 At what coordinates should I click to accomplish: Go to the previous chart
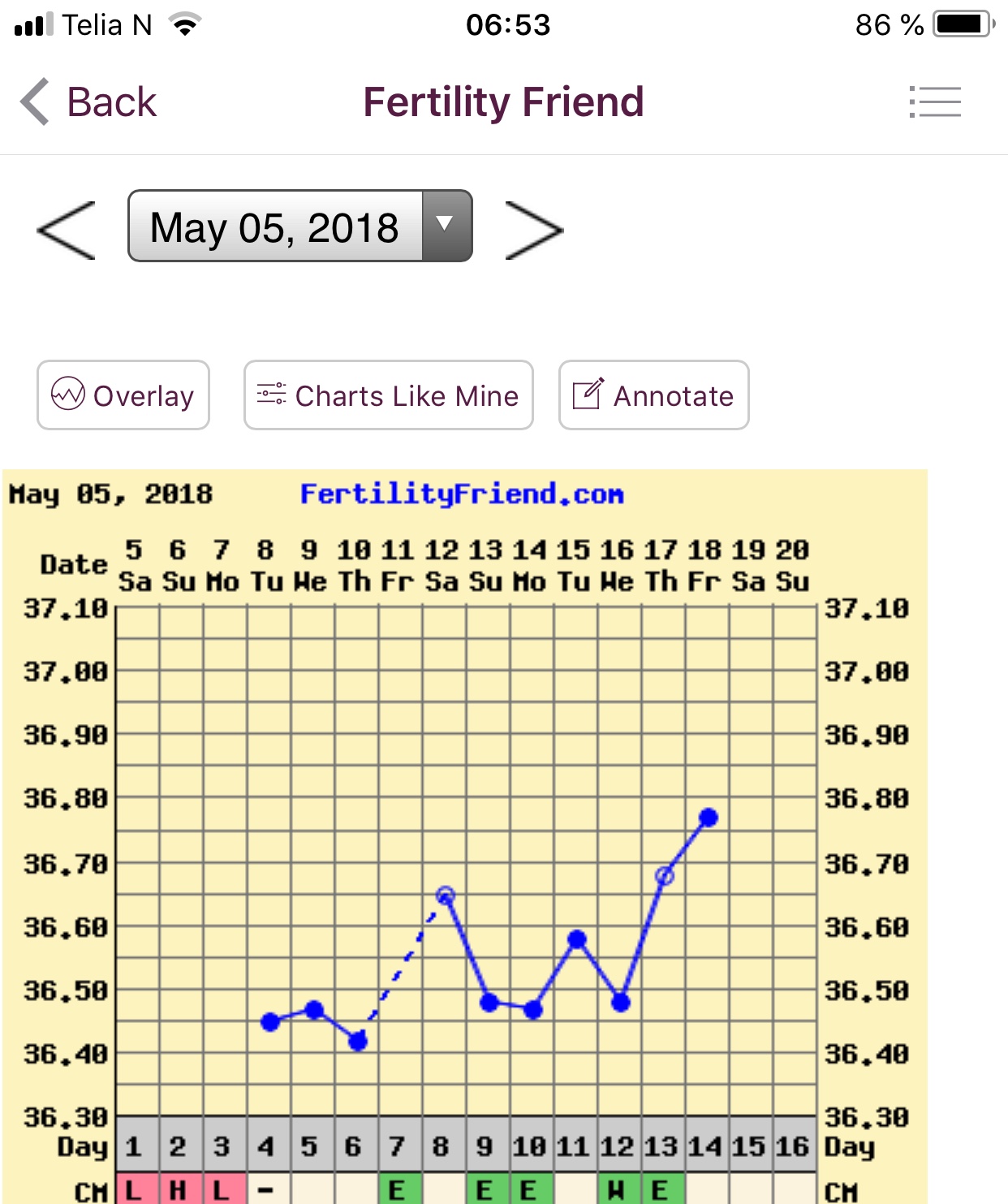pos(67,231)
